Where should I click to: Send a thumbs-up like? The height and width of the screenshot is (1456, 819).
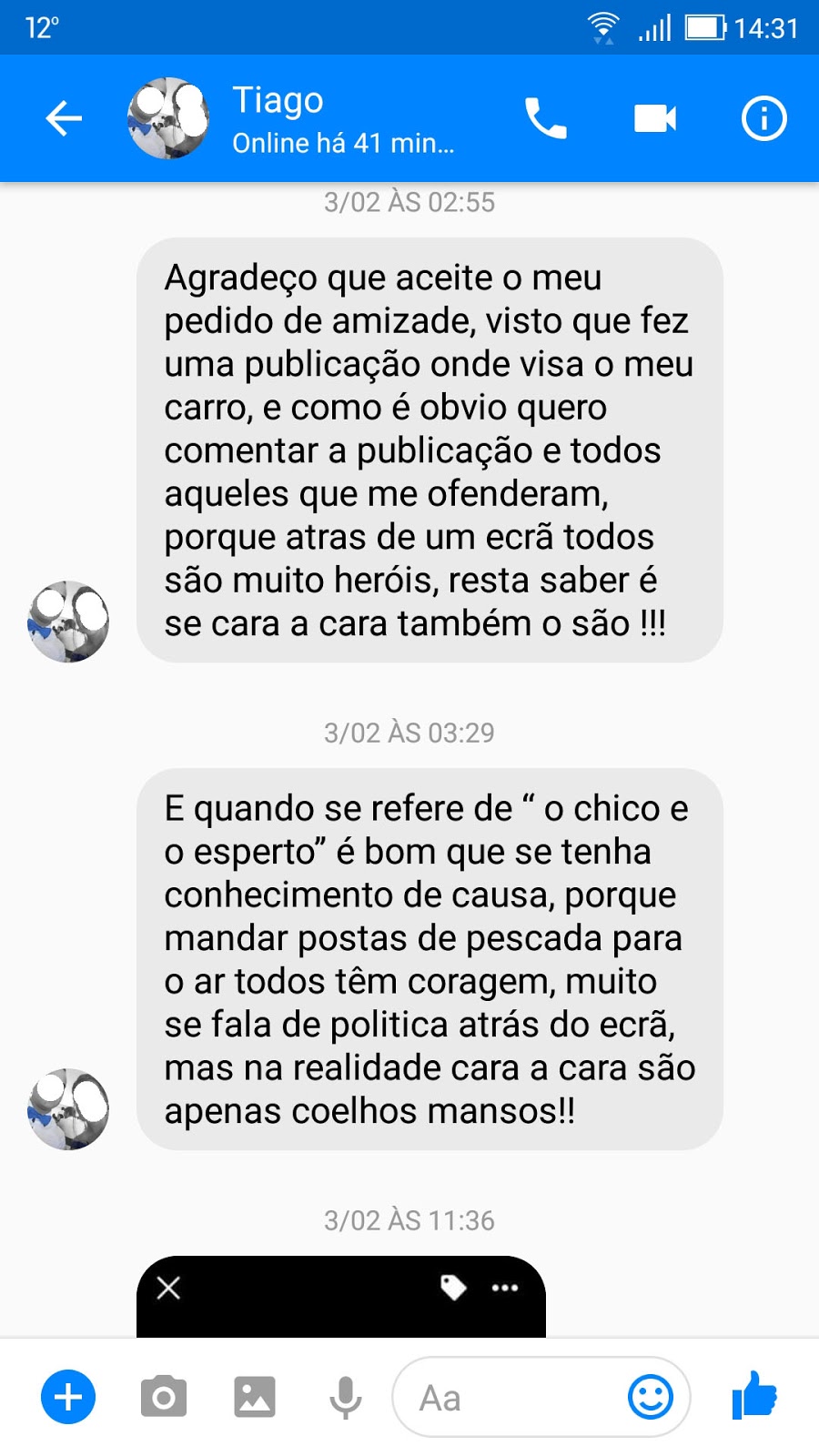pos(754,1395)
